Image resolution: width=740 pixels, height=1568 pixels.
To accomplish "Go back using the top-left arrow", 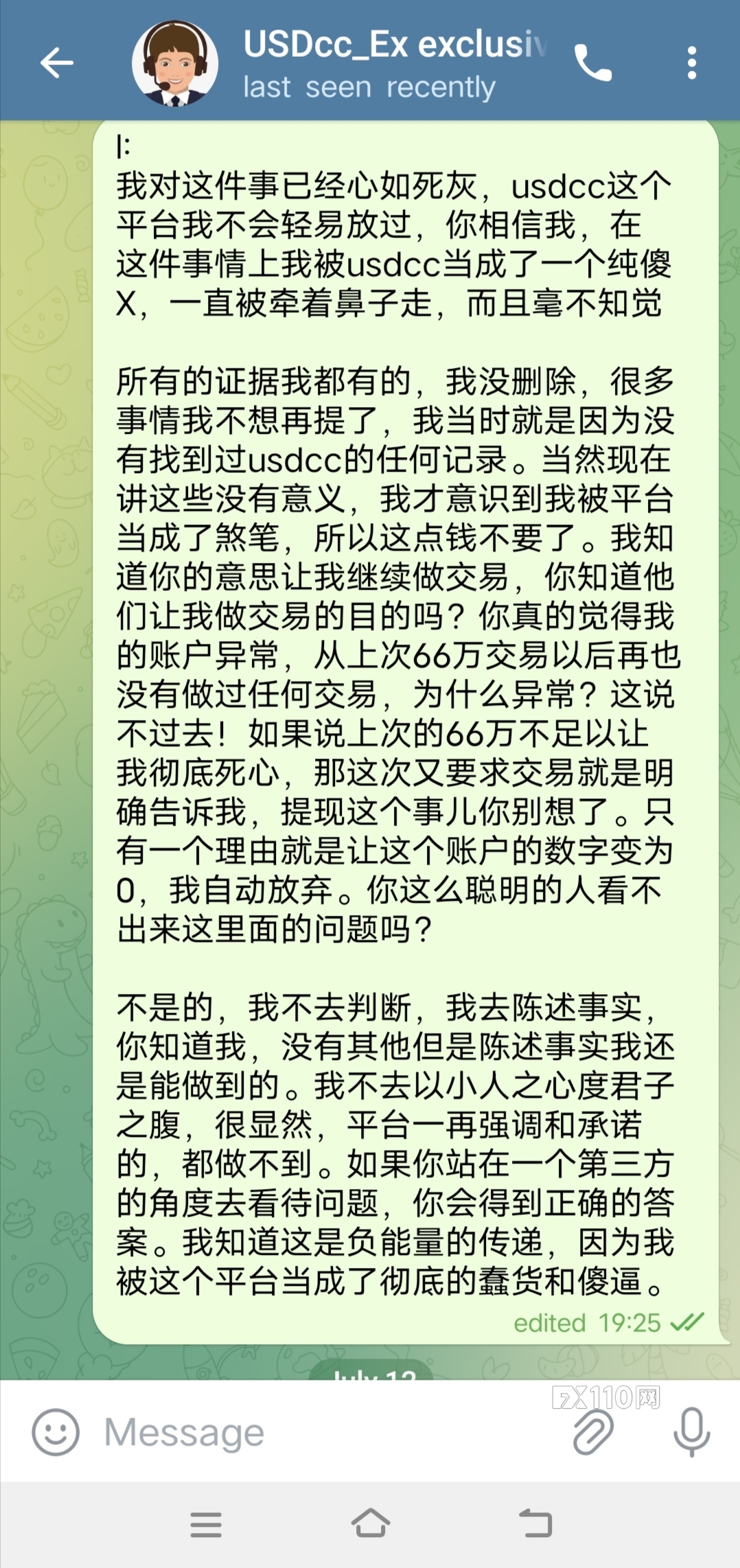I will (57, 63).
